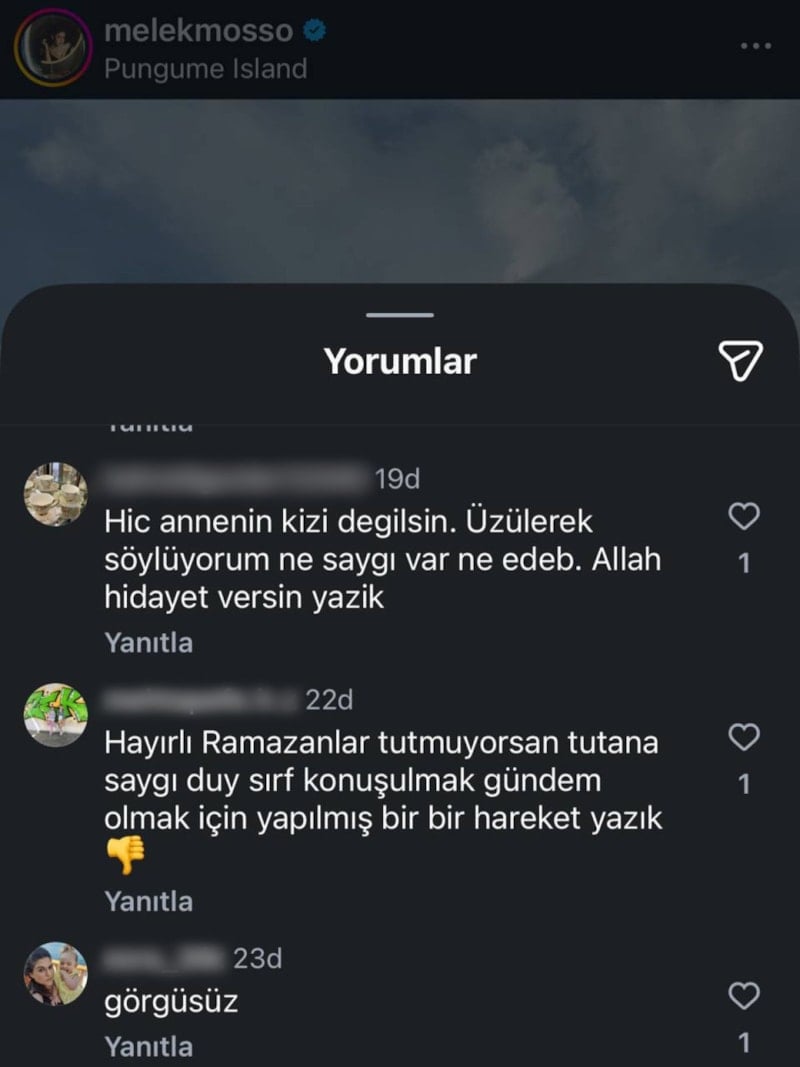Reply to the 'Hic annenin kizi degilsin' comment
The image size is (800, 1067).
point(148,643)
